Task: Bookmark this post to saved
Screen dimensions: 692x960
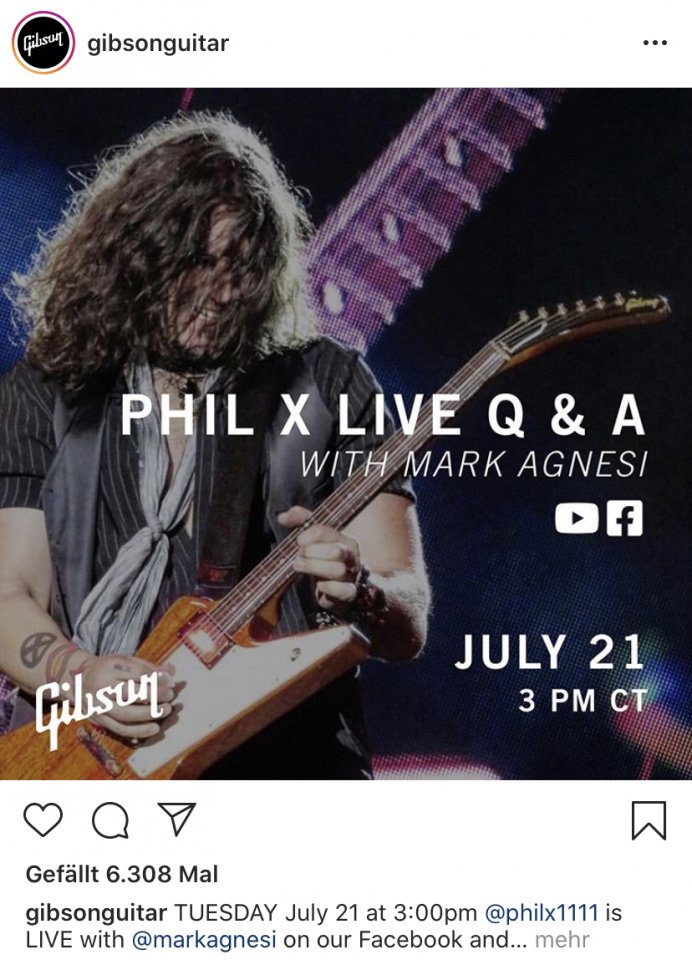Action: pos(649,820)
